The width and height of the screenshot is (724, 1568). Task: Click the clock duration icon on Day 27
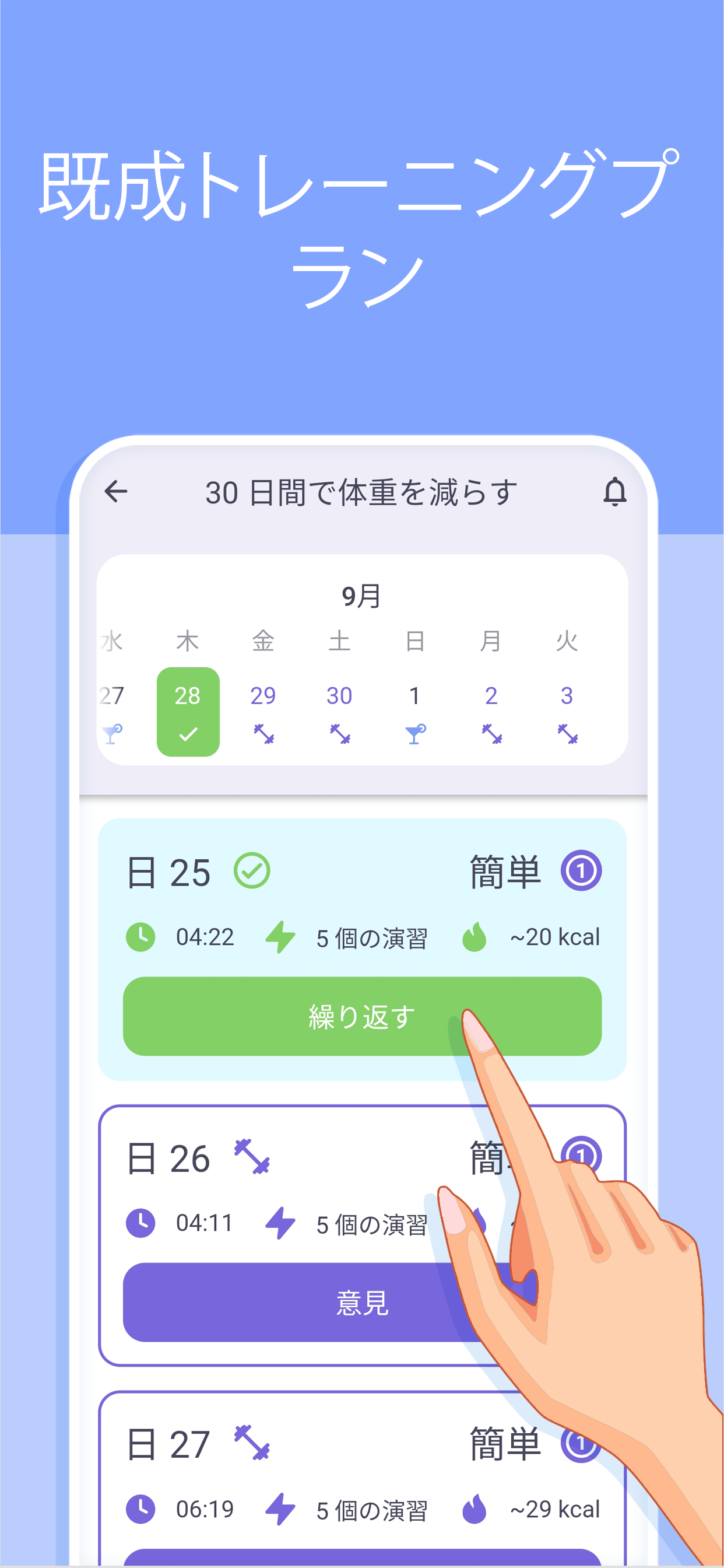click(142, 1508)
